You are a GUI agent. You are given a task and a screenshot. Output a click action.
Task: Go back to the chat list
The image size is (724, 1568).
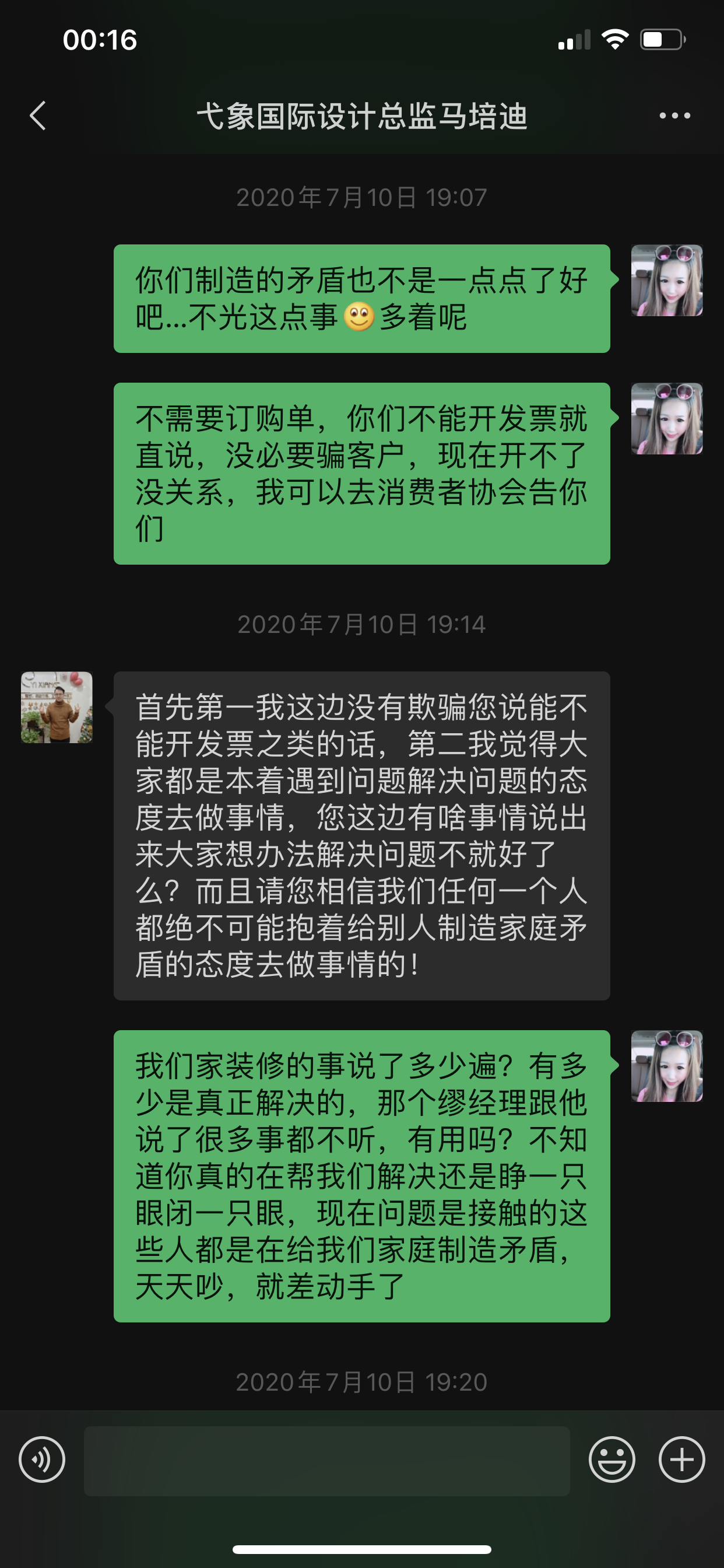(38, 116)
